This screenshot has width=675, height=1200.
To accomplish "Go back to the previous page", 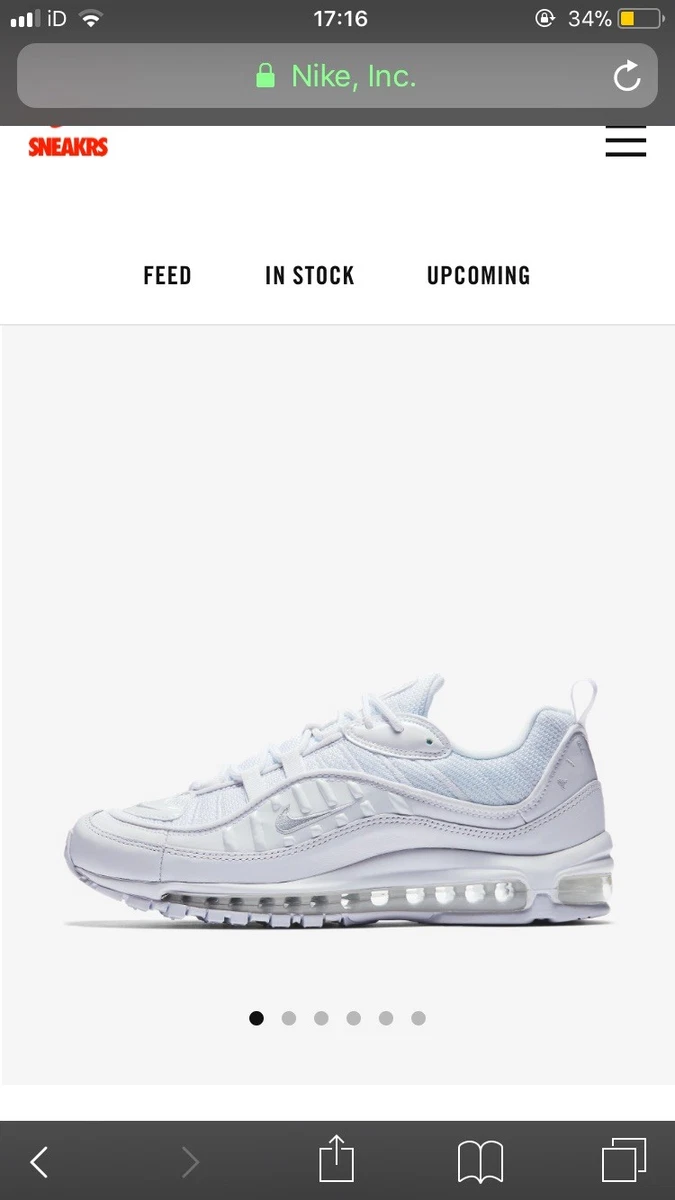I will 39,1162.
